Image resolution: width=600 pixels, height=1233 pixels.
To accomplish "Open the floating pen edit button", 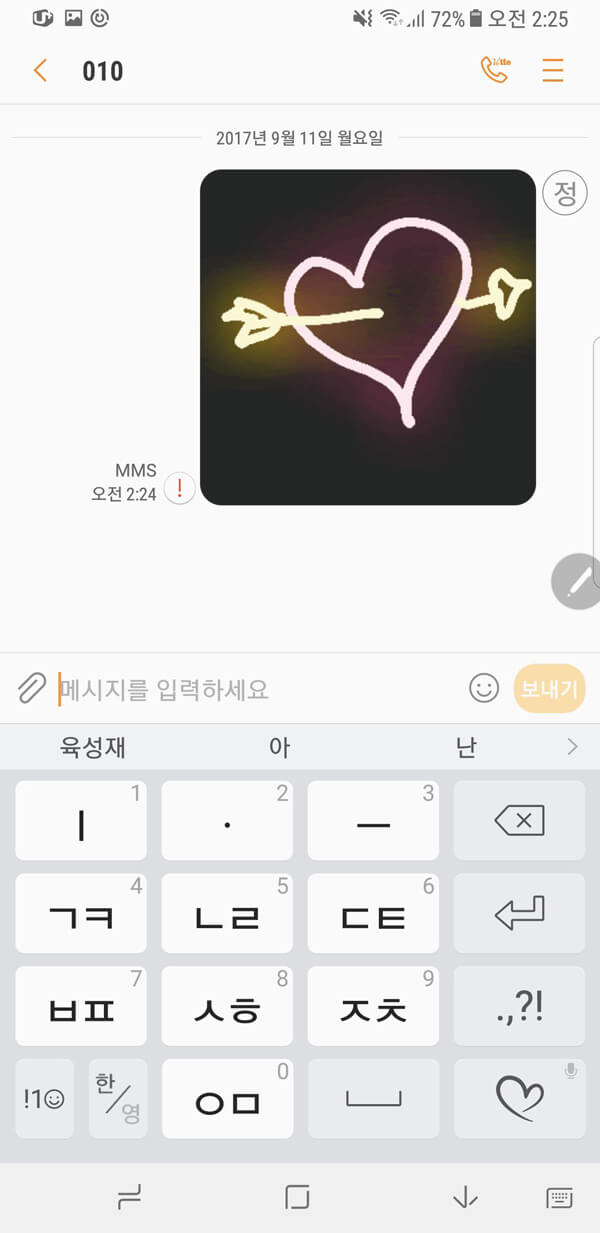I will (578, 581).
